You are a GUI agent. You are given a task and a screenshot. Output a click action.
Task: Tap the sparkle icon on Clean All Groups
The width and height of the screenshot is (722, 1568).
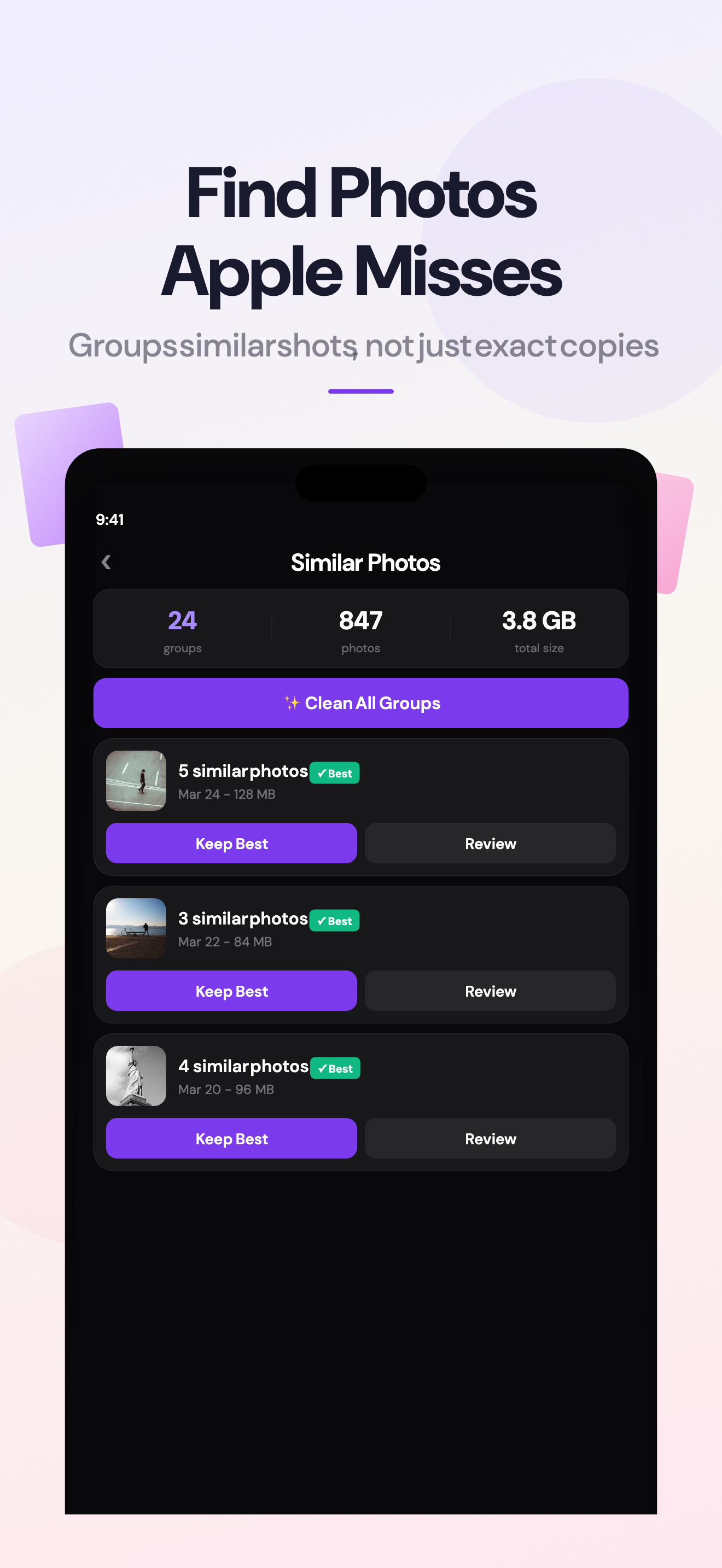pyautogui.click(x=292, y=703)
